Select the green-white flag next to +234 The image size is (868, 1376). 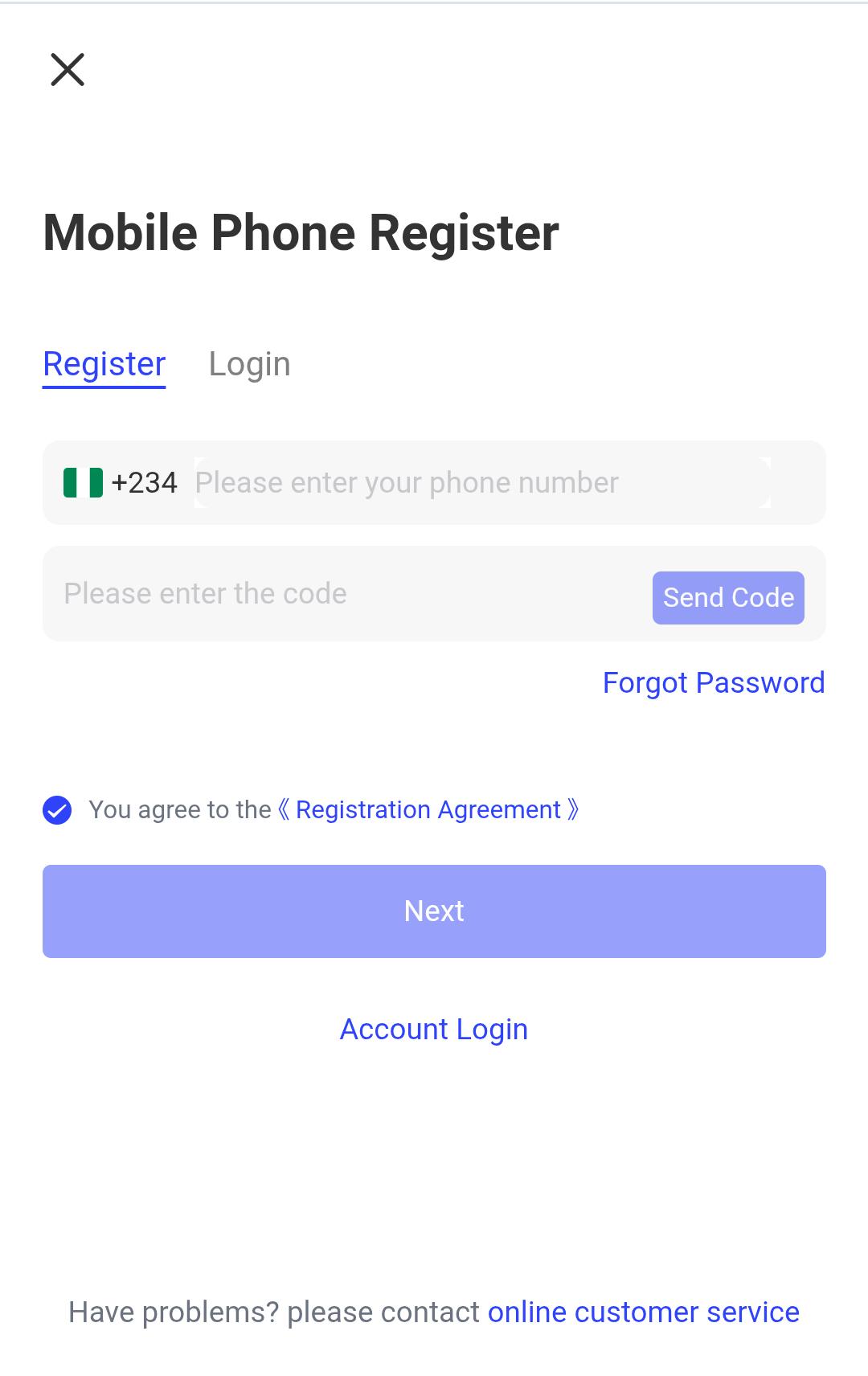pyautogui.click(x=83, y=482)
